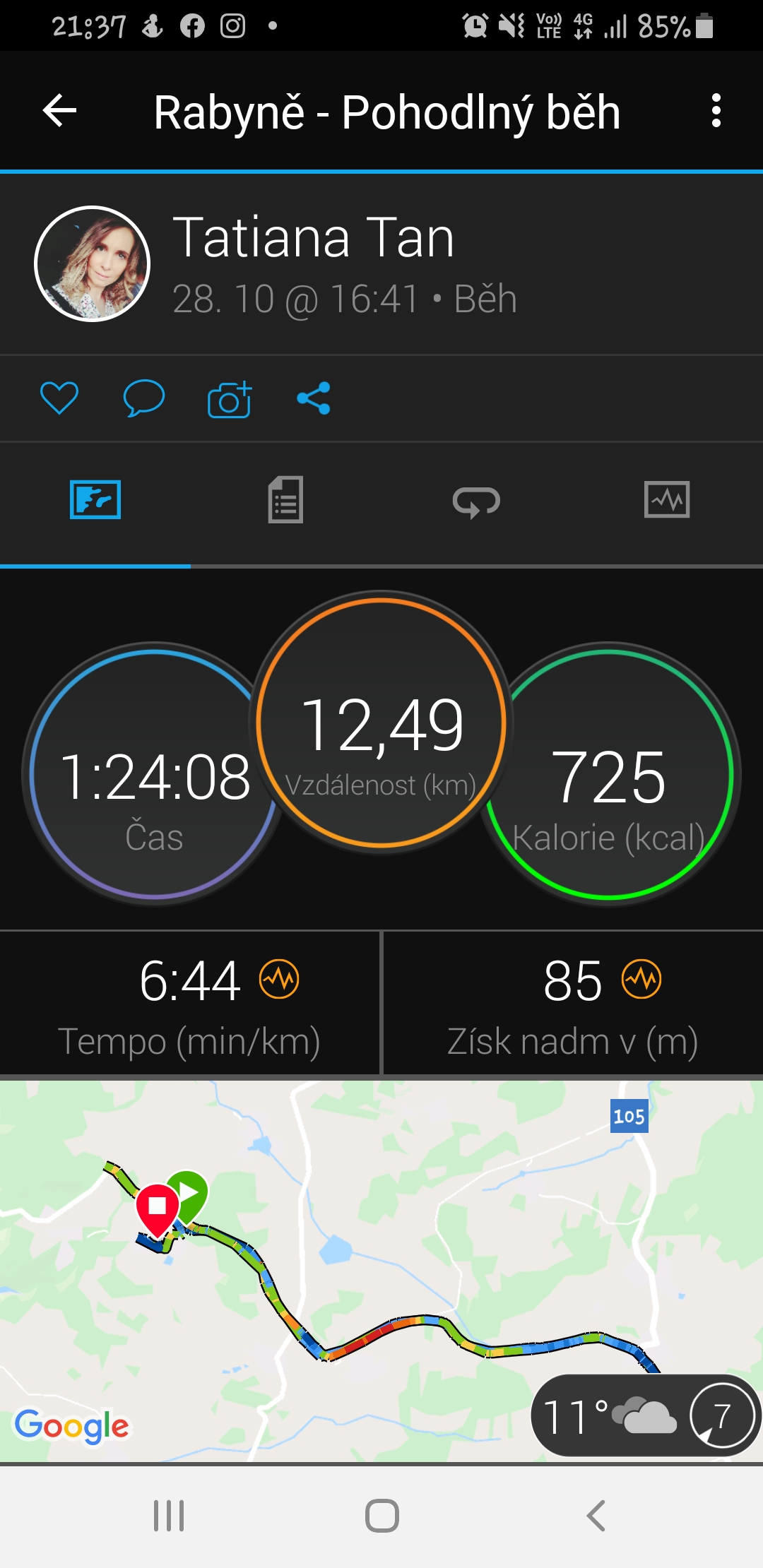Open Tatiana Tan's profile picture
Viewport: 763px width, 1568px height.
tap(93, 264)
